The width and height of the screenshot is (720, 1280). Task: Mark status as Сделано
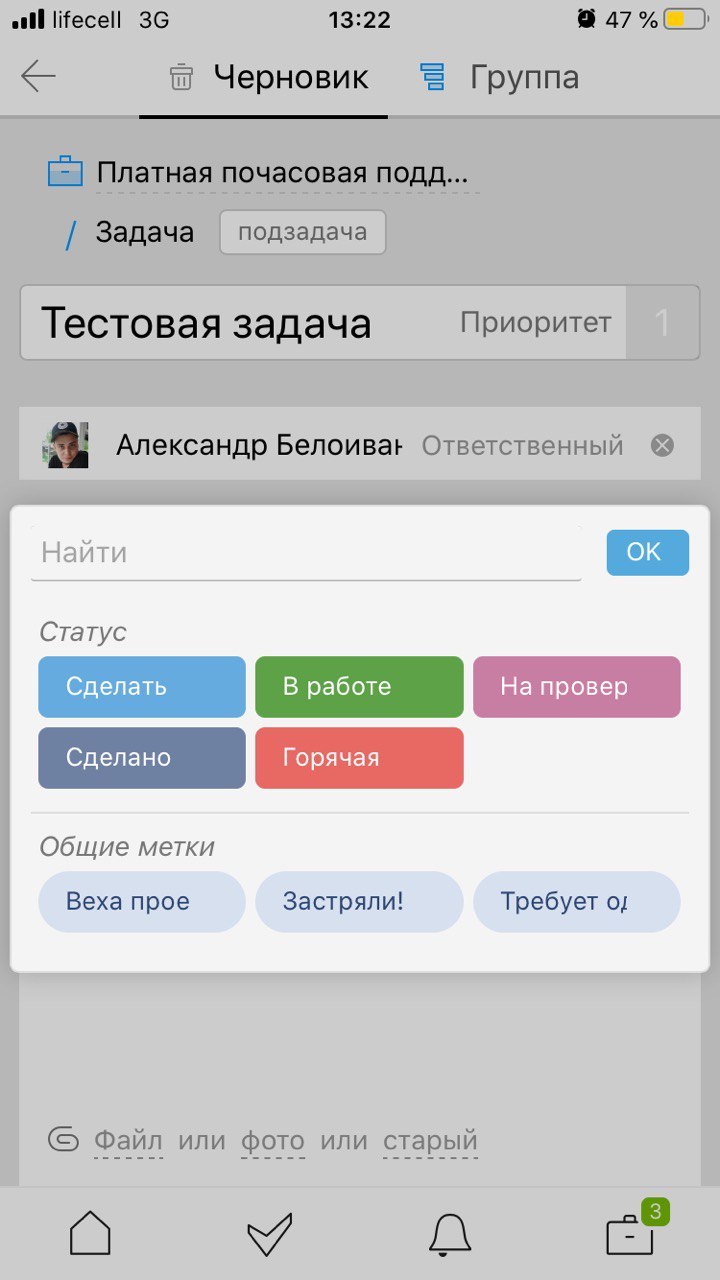coord(141,758)
